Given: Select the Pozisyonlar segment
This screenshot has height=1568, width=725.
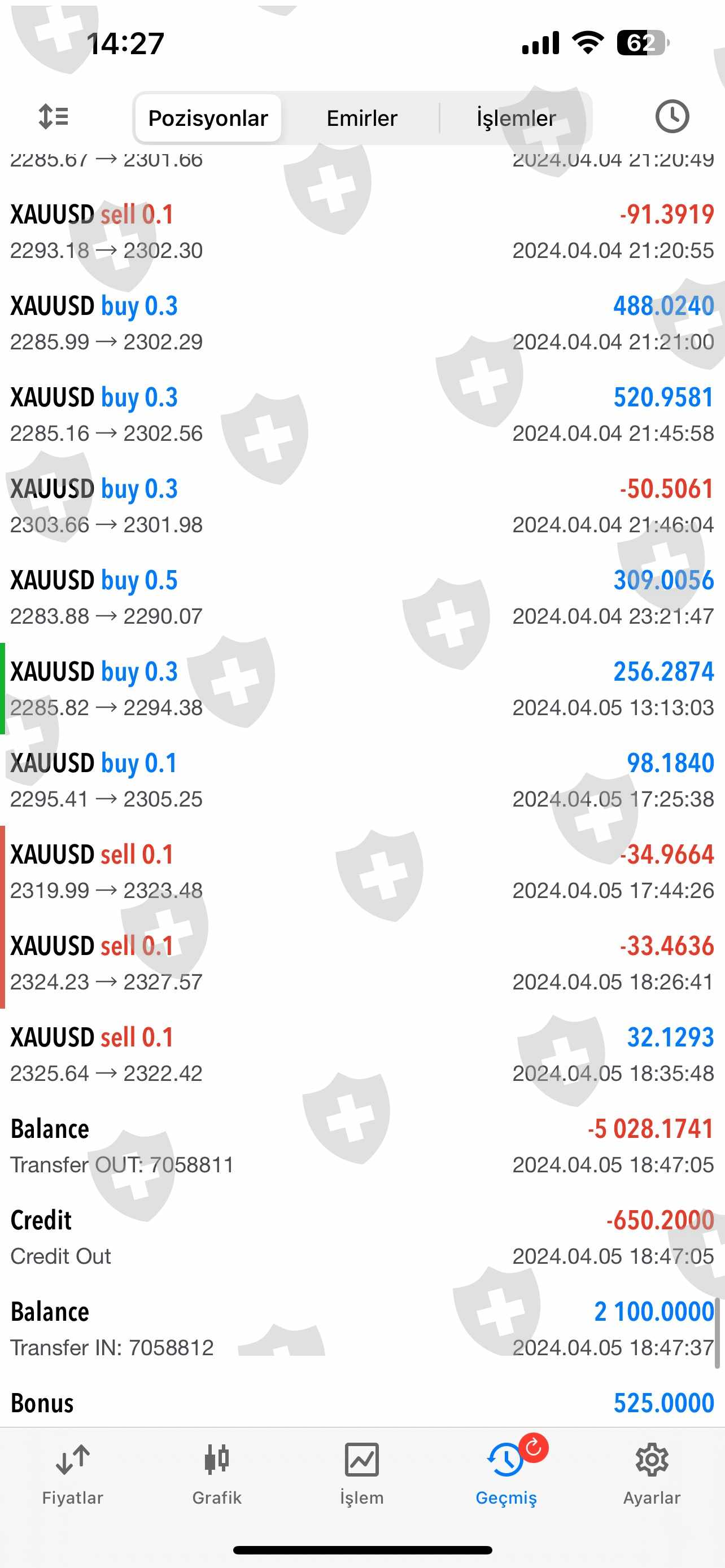Looking at the screenshot, I should point(208,118).
